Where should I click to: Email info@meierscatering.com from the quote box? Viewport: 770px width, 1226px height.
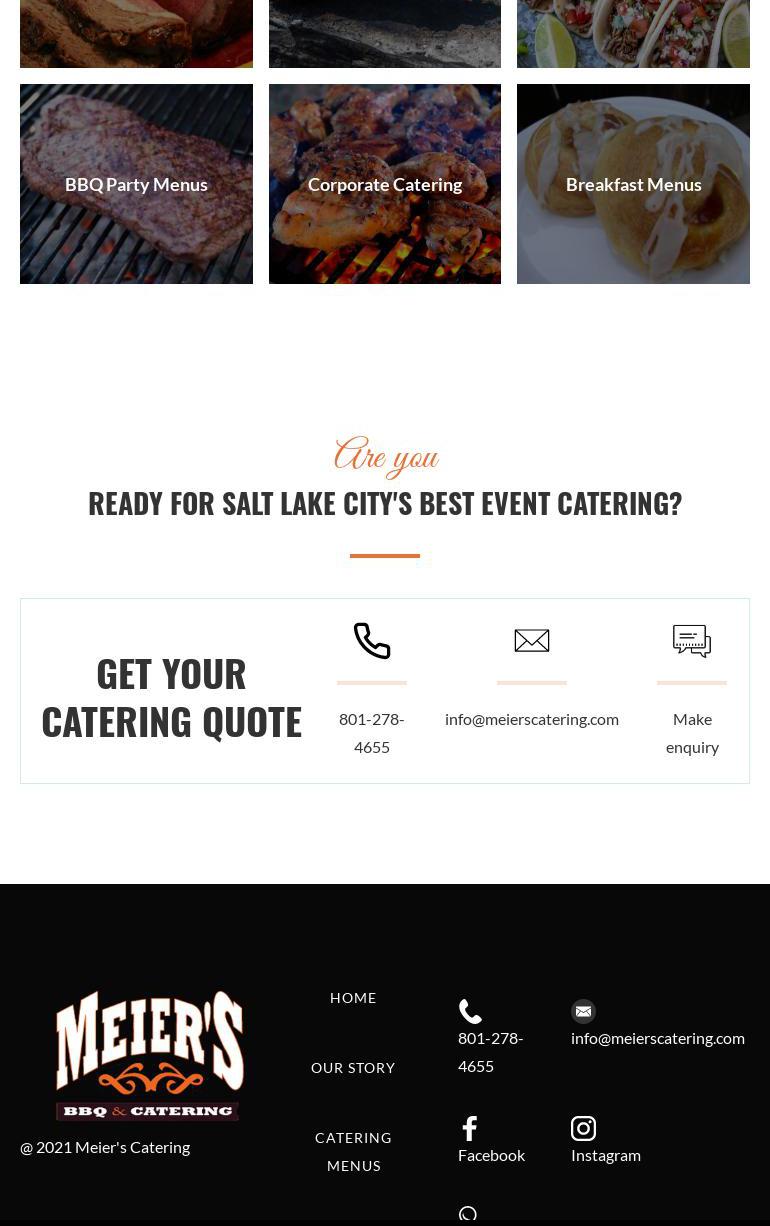click(x=532, y=719)
